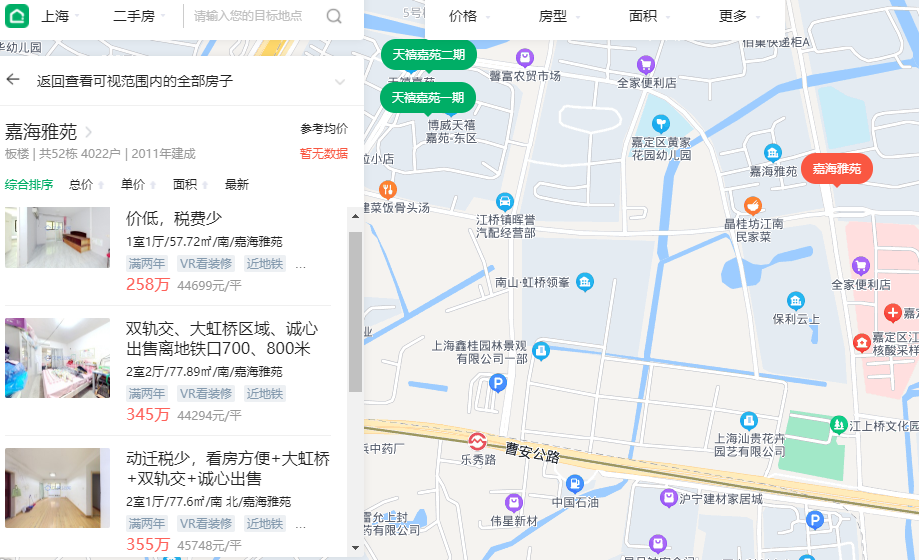The width and height of the screenshot is (919, 560).
Task: Expand the 面积 filter
Action: pos(649,16)
